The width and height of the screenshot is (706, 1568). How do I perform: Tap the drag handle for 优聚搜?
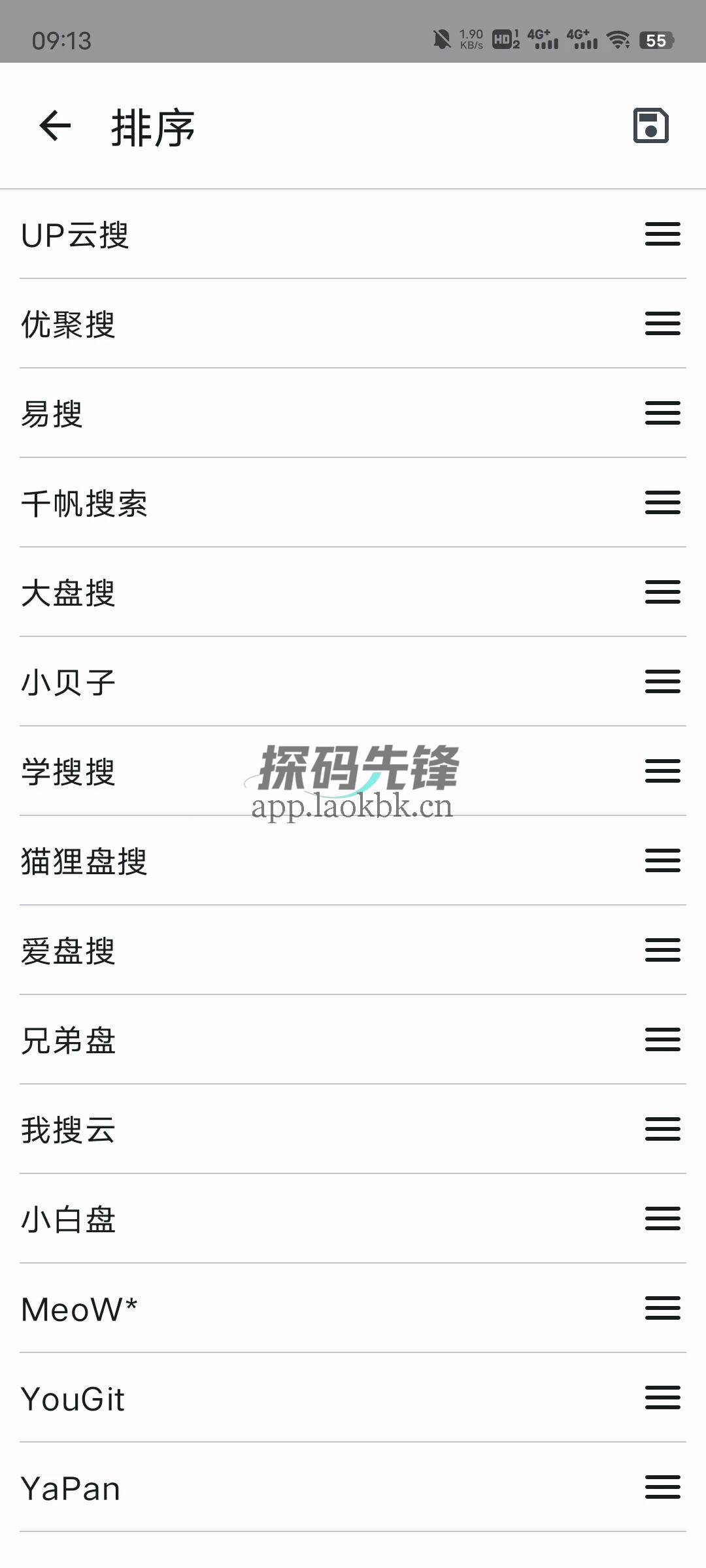pos(662,323)
